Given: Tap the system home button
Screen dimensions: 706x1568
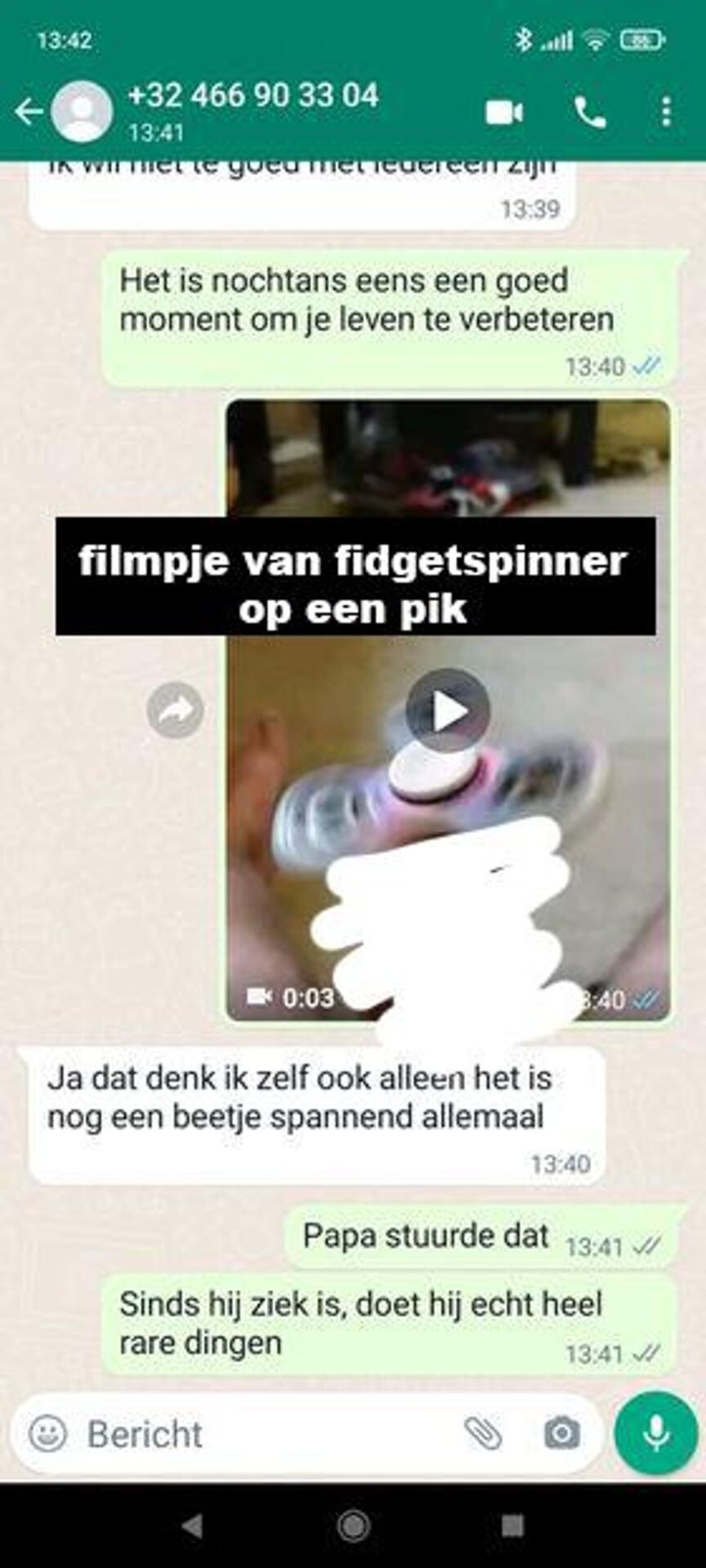Looking at the screenshot, I should click(353, 1525).
